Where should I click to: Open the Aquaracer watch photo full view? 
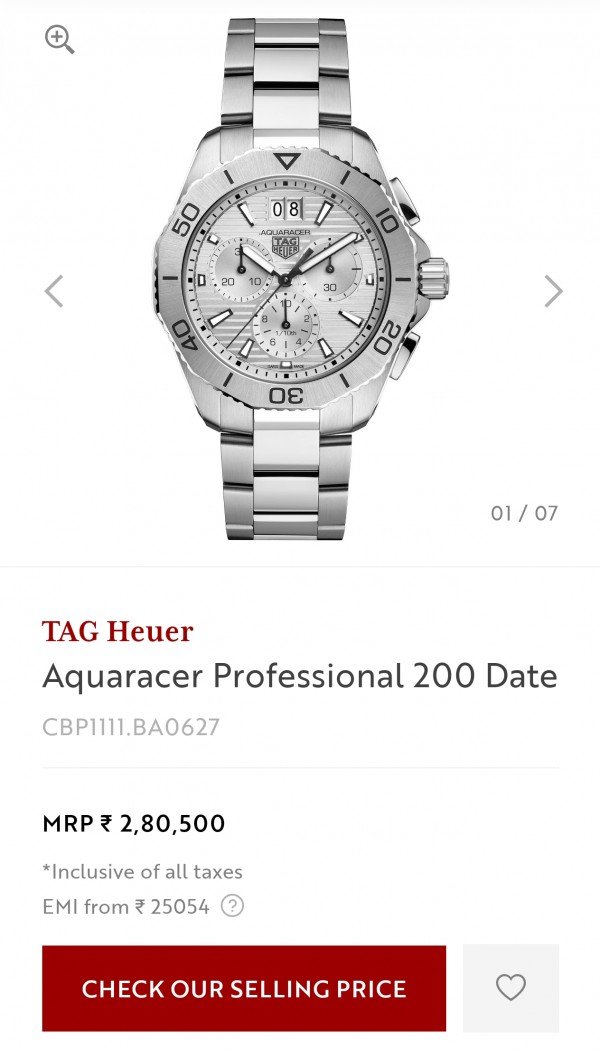click(x=300, y=278)
